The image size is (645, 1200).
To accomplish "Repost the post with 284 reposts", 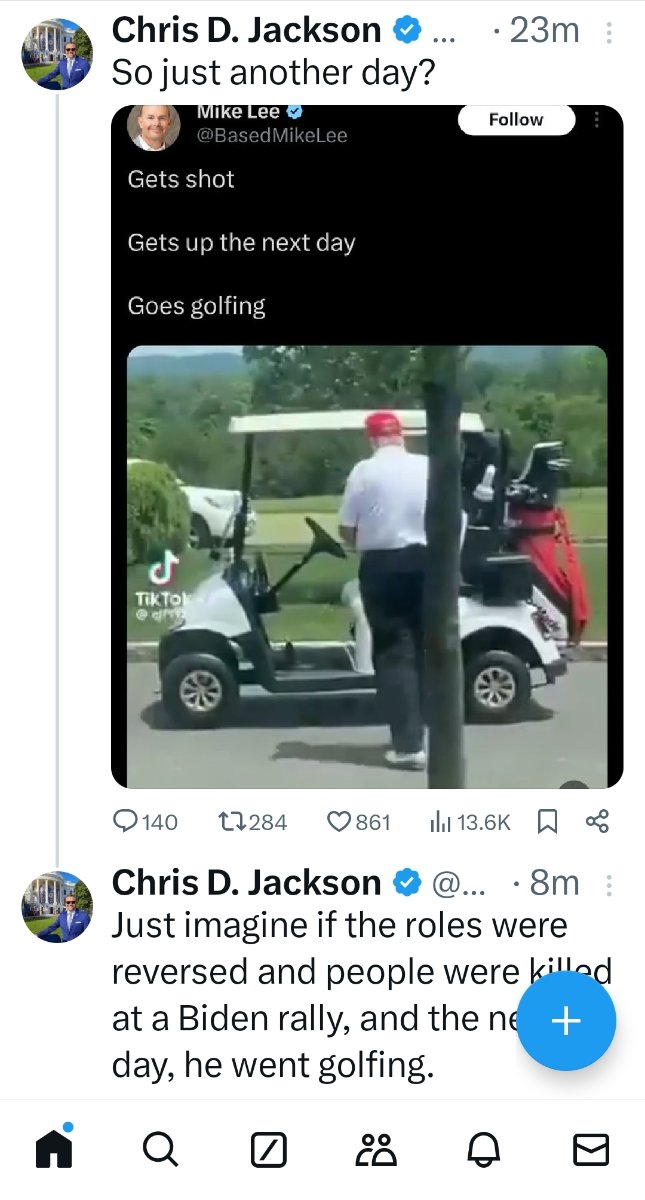I will (x=252, y=822).
